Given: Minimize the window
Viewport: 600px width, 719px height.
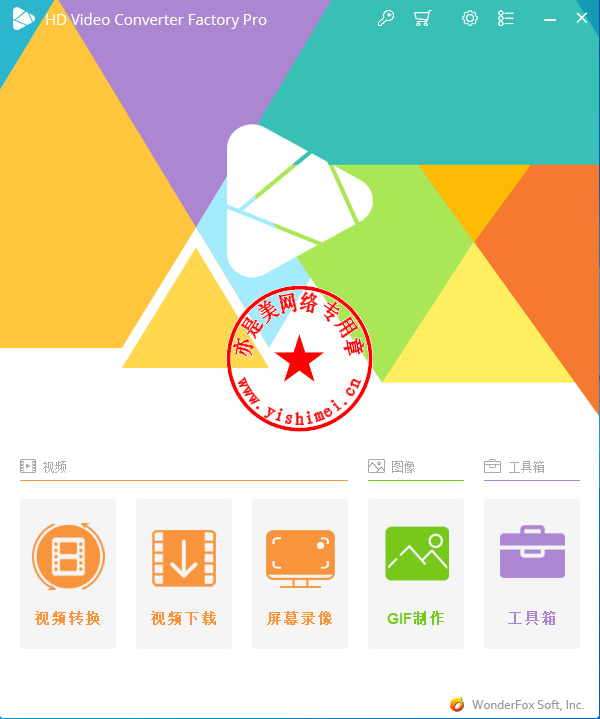Looking at the screenshot, I should (550, 18).
